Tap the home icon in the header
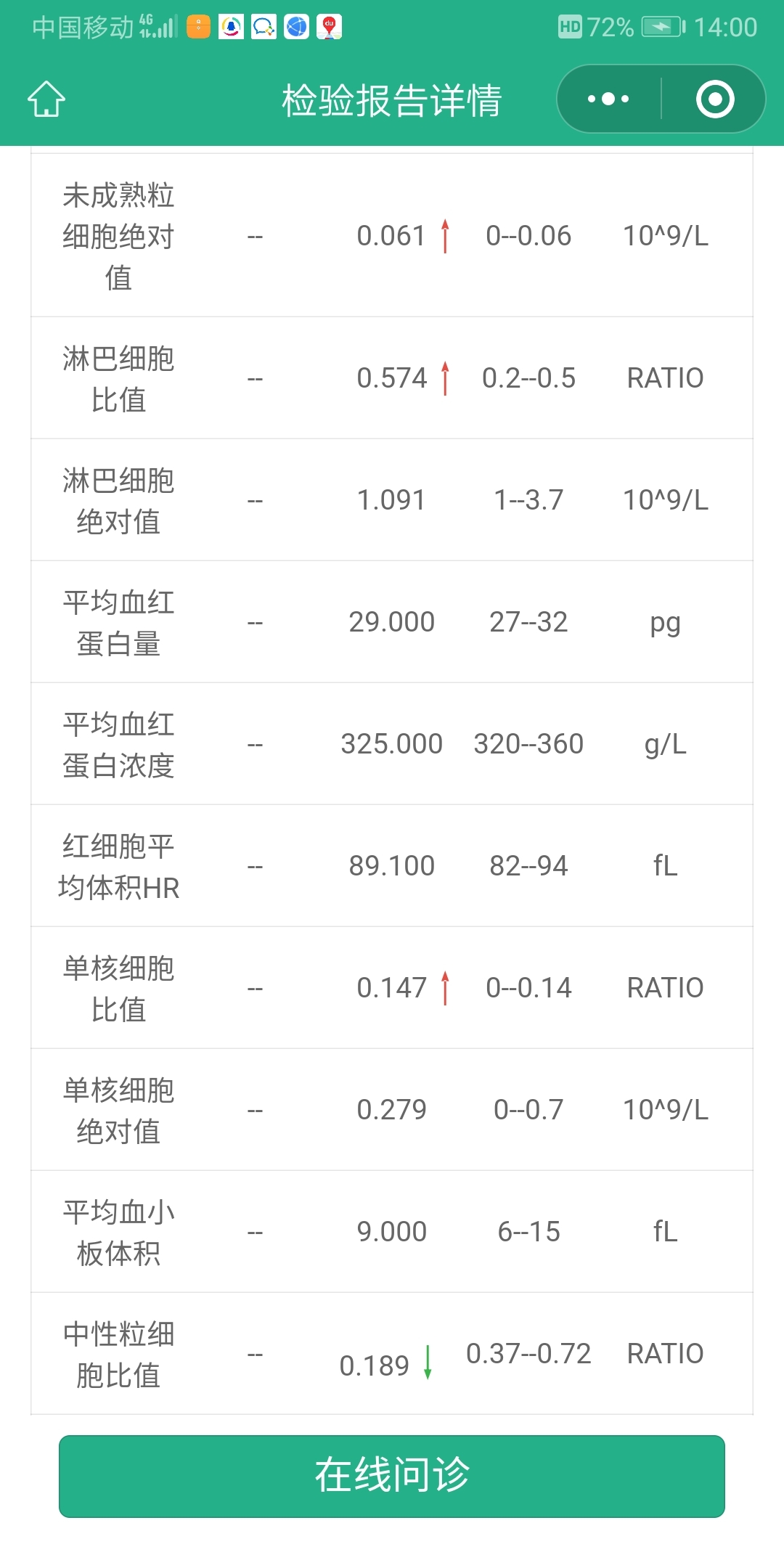This screenshot has height=1568, width=784. [46, 99]
